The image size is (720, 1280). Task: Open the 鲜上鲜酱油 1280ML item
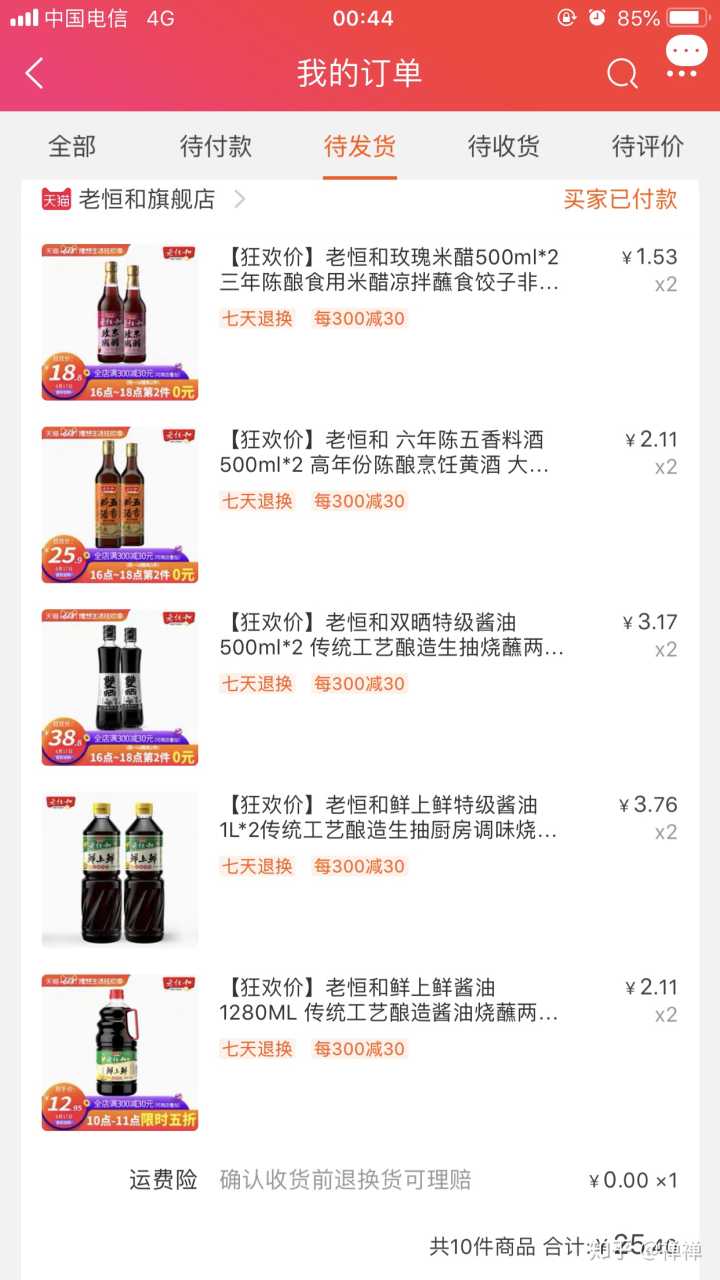click(390, 1000)
